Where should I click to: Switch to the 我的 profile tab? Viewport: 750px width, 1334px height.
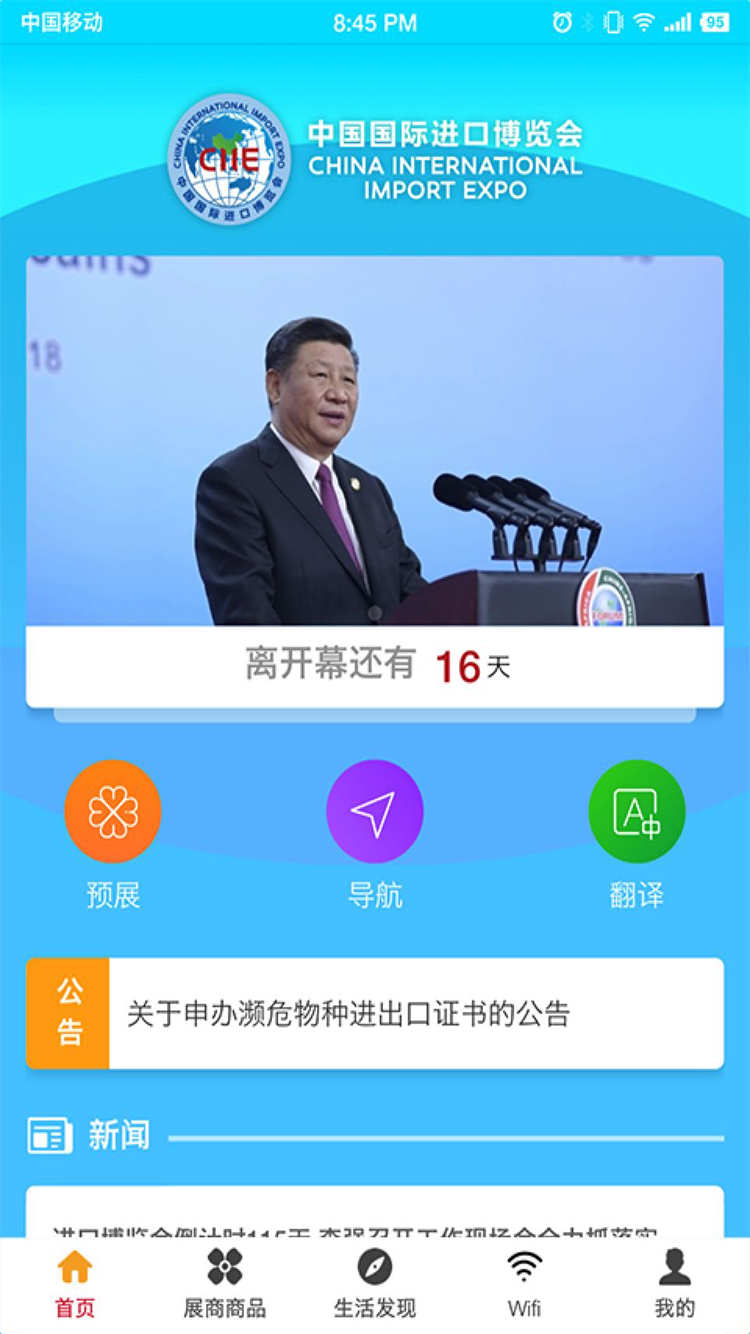[675, 1285]
